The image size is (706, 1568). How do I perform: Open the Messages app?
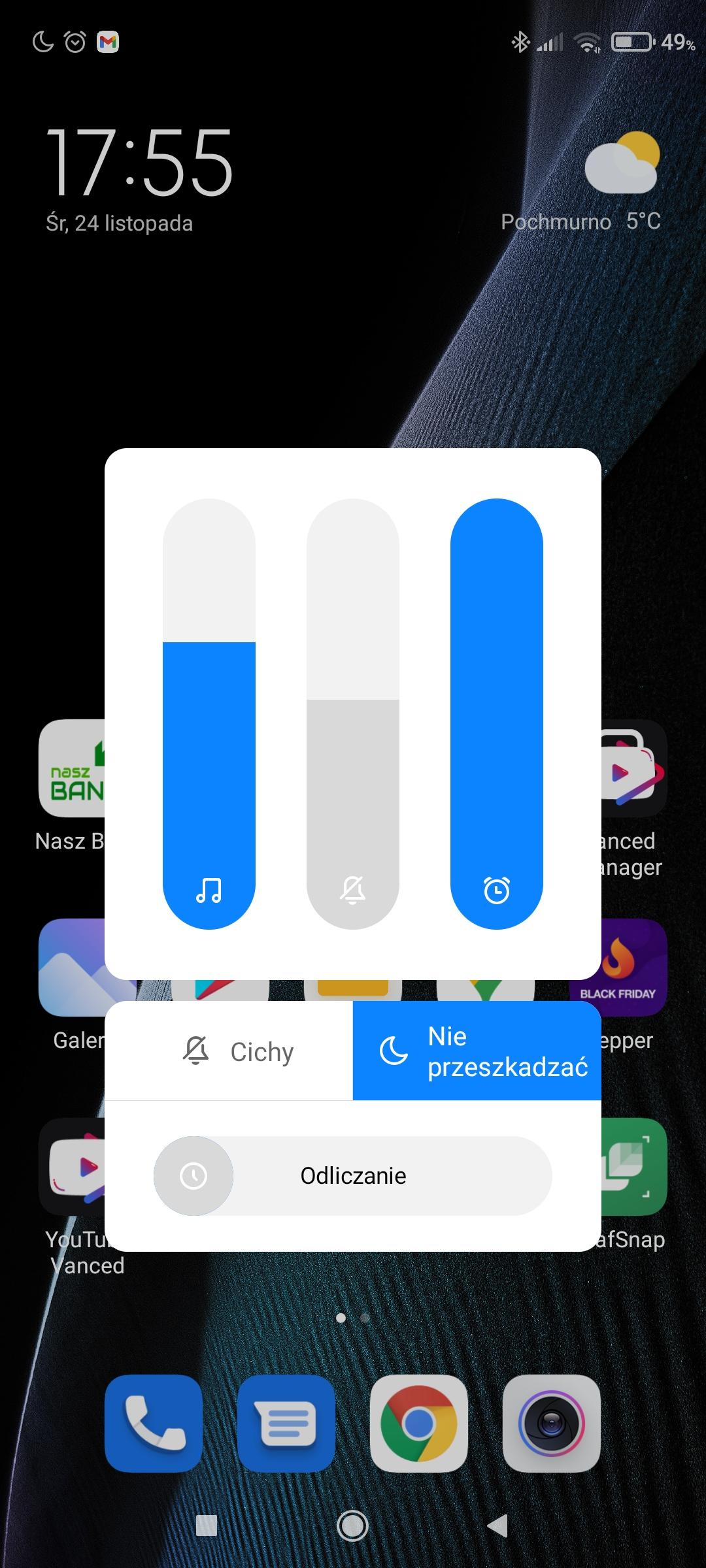[286, 1423]
